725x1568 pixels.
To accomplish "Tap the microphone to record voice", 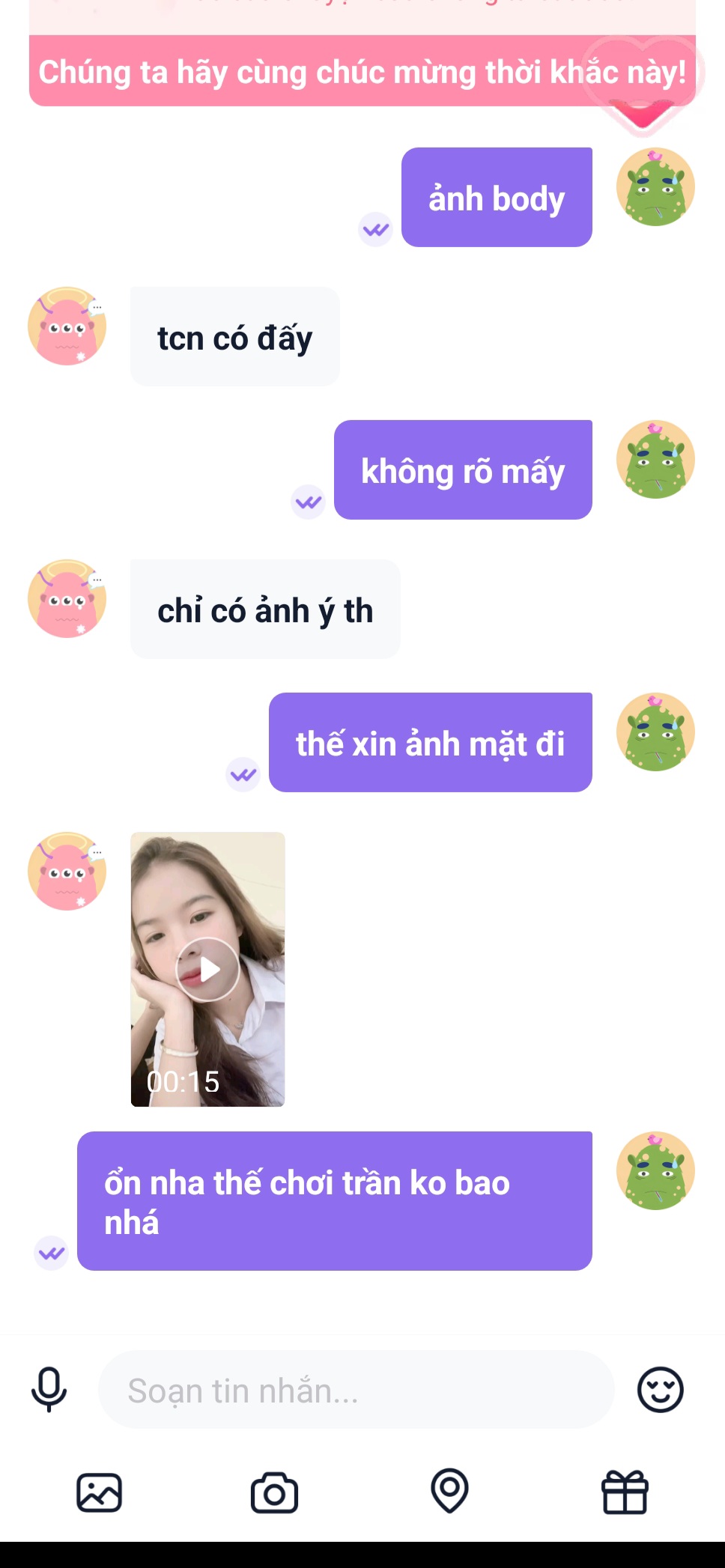I will pyautogui.click(x=49, y=1390).
